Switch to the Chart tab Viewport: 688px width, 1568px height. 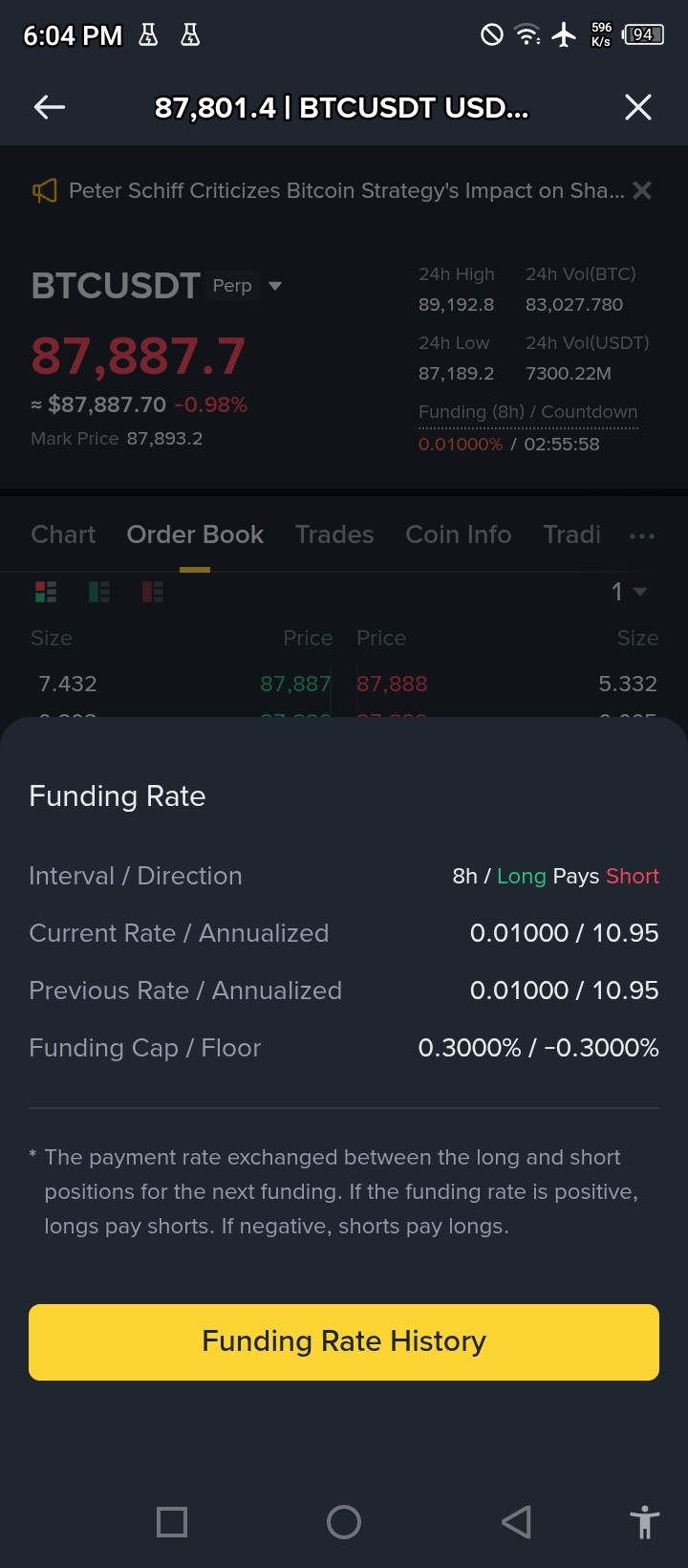(x=63, y=534)
